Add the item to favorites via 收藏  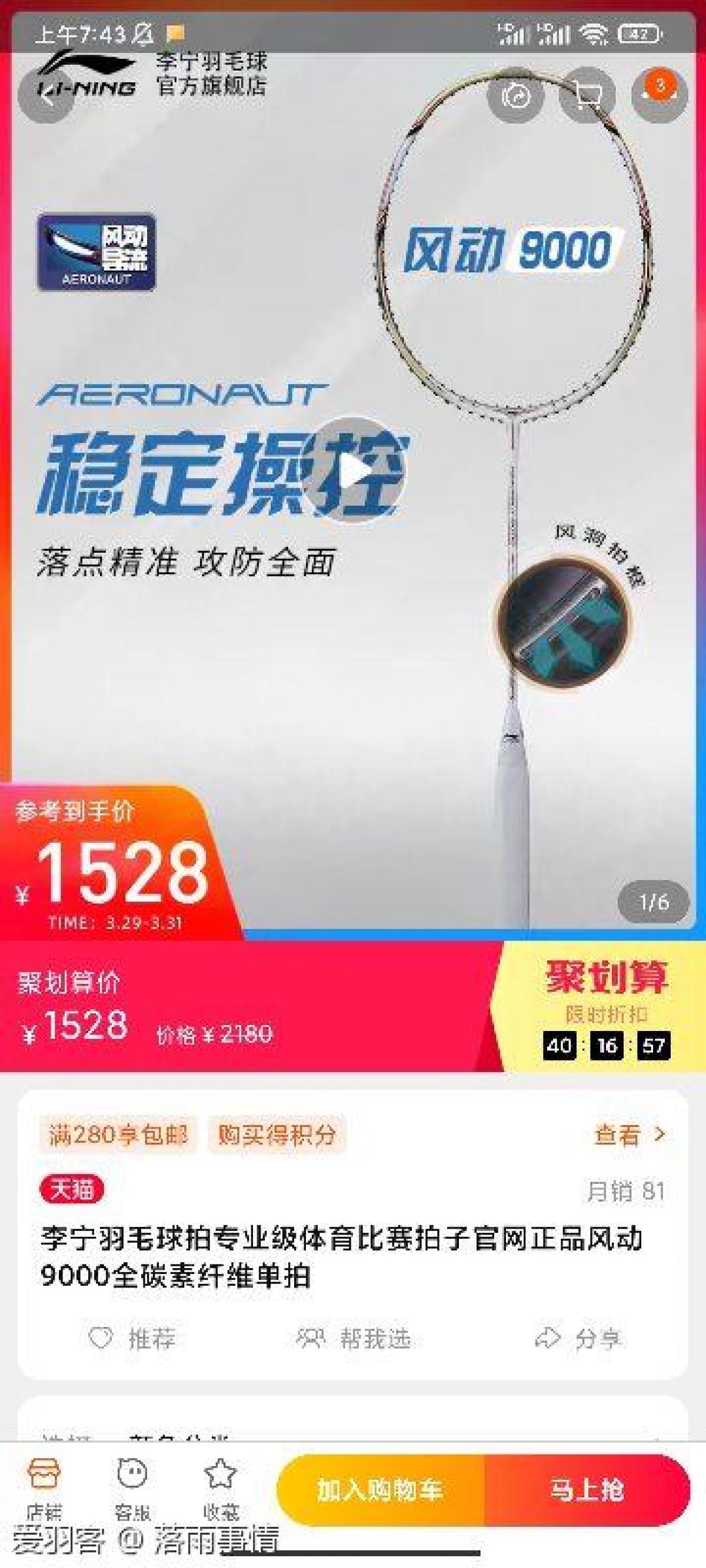click(220, 1487)
